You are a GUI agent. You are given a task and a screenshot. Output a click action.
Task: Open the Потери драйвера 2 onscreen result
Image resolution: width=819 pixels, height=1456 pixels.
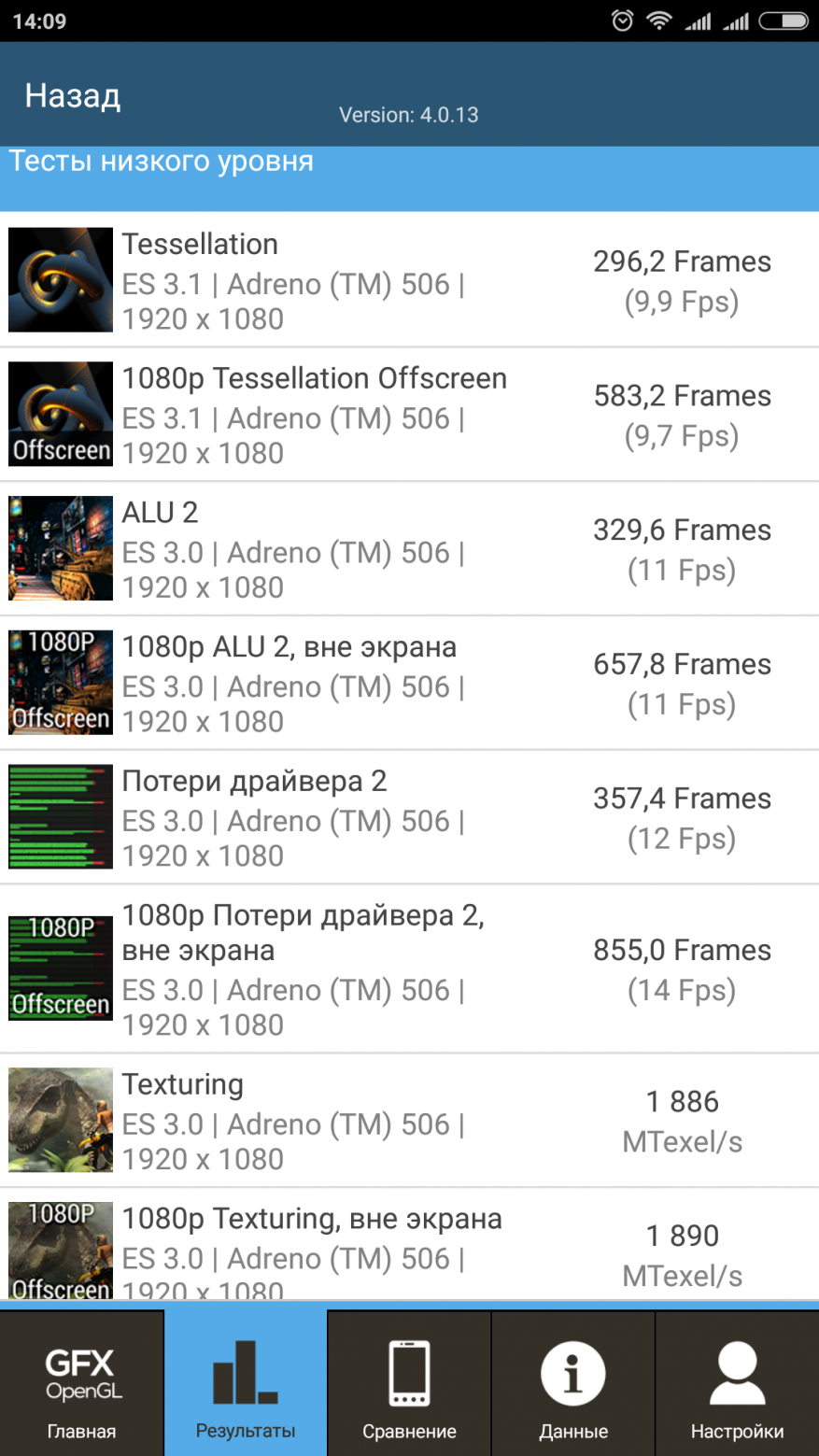[409, 817]
